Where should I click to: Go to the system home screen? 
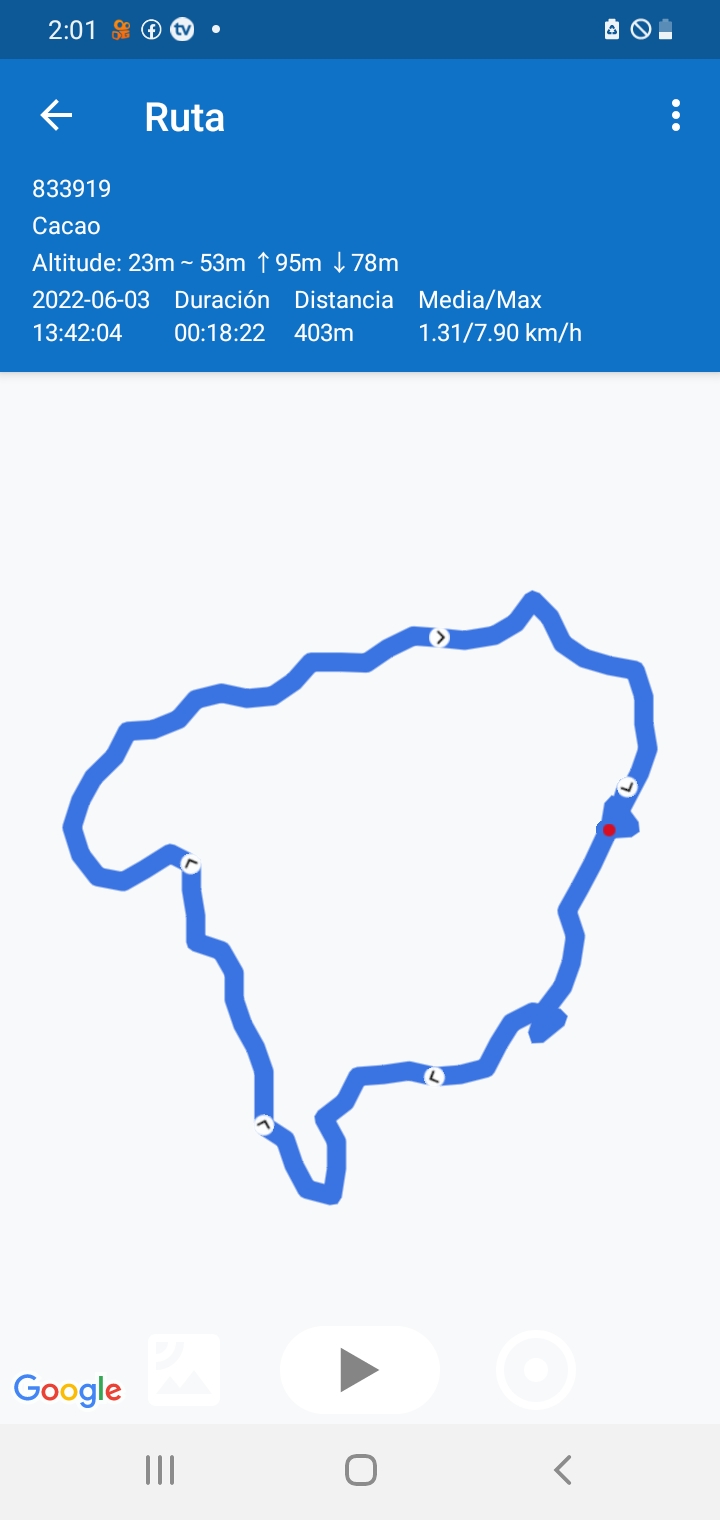point(360,1470)
